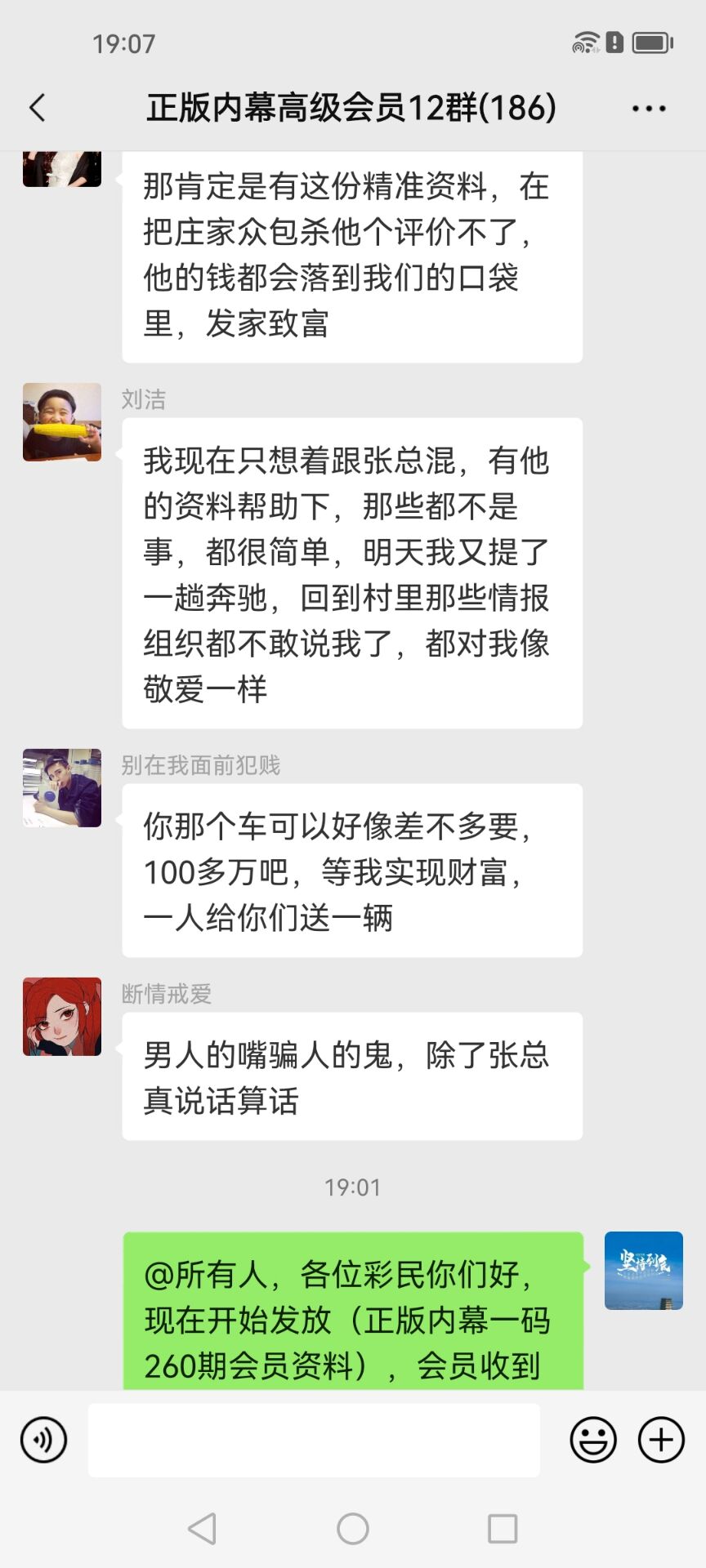Screen dimensions: 706x1568
Task: View 别在我面前犯贱's profile avatar
Action: 62,788
